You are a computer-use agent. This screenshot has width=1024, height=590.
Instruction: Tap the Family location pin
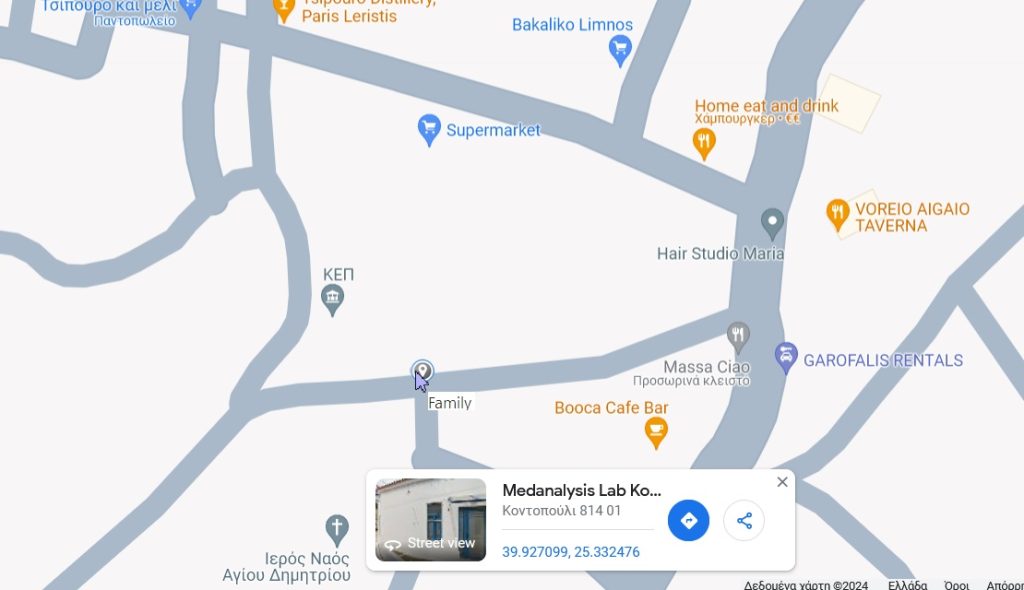(x=423, y=373)
